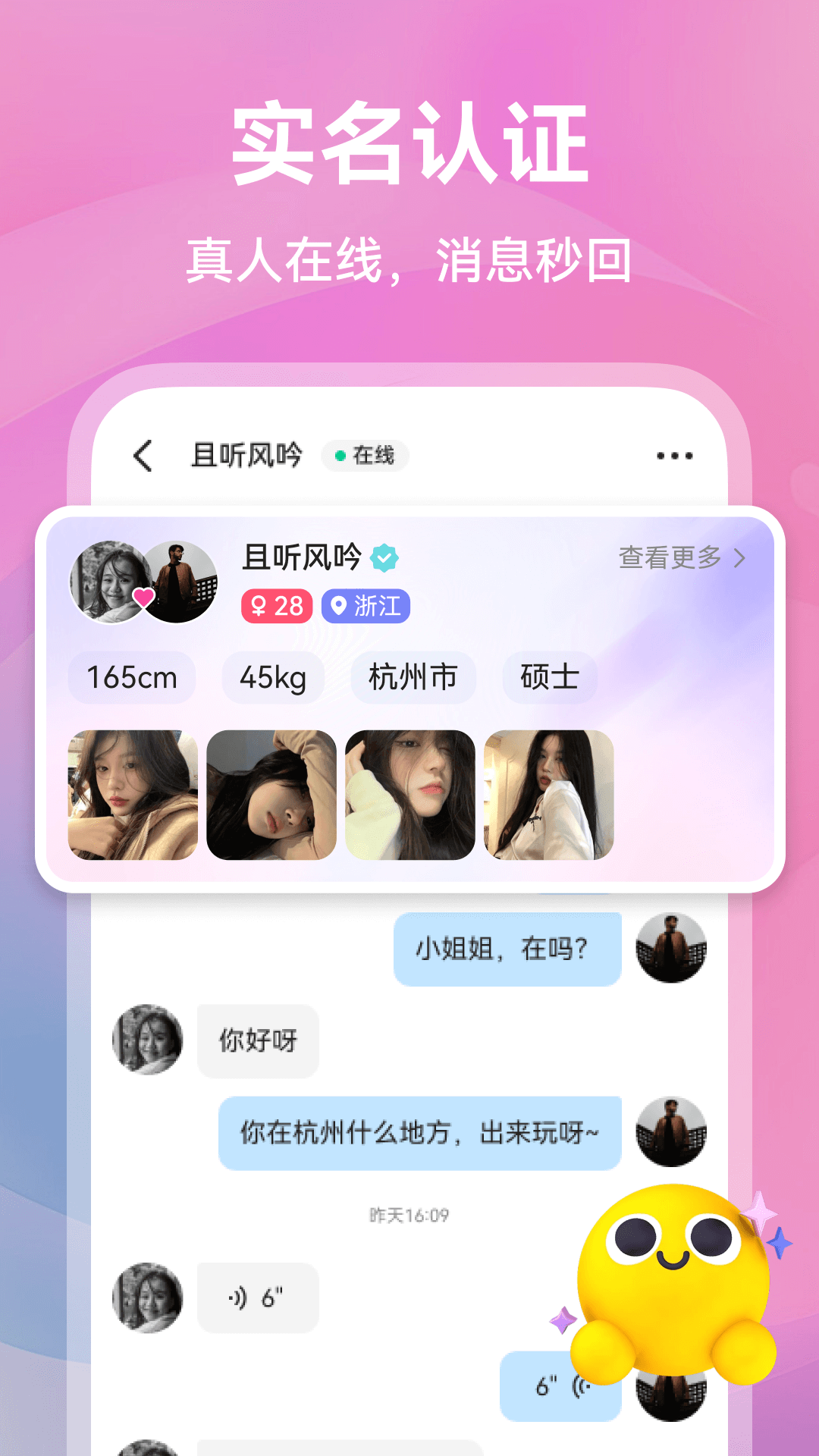819x1456 pixels.
Task: Click the 硕士 education tag
Action: [549, 679]
